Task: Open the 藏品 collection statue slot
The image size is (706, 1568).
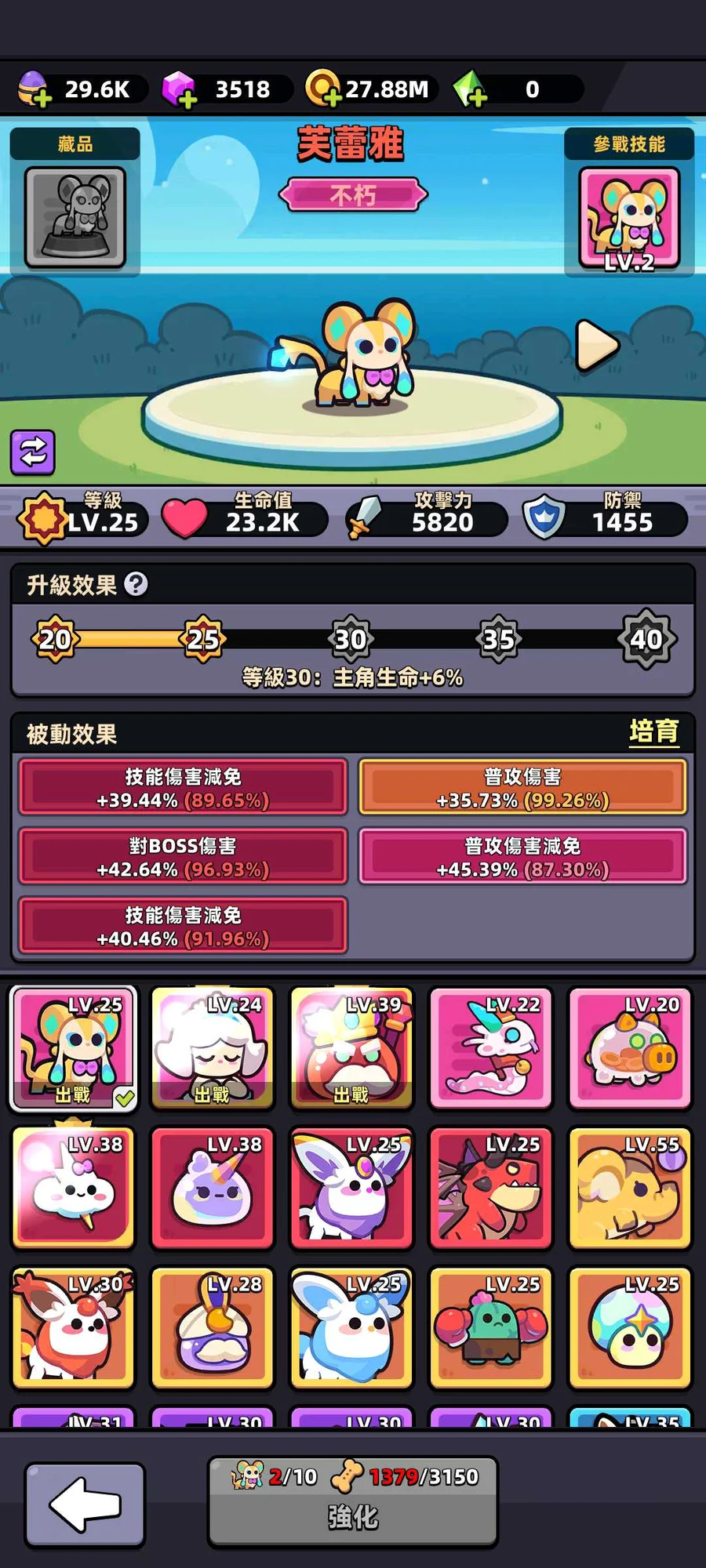Action: [75, 217]
